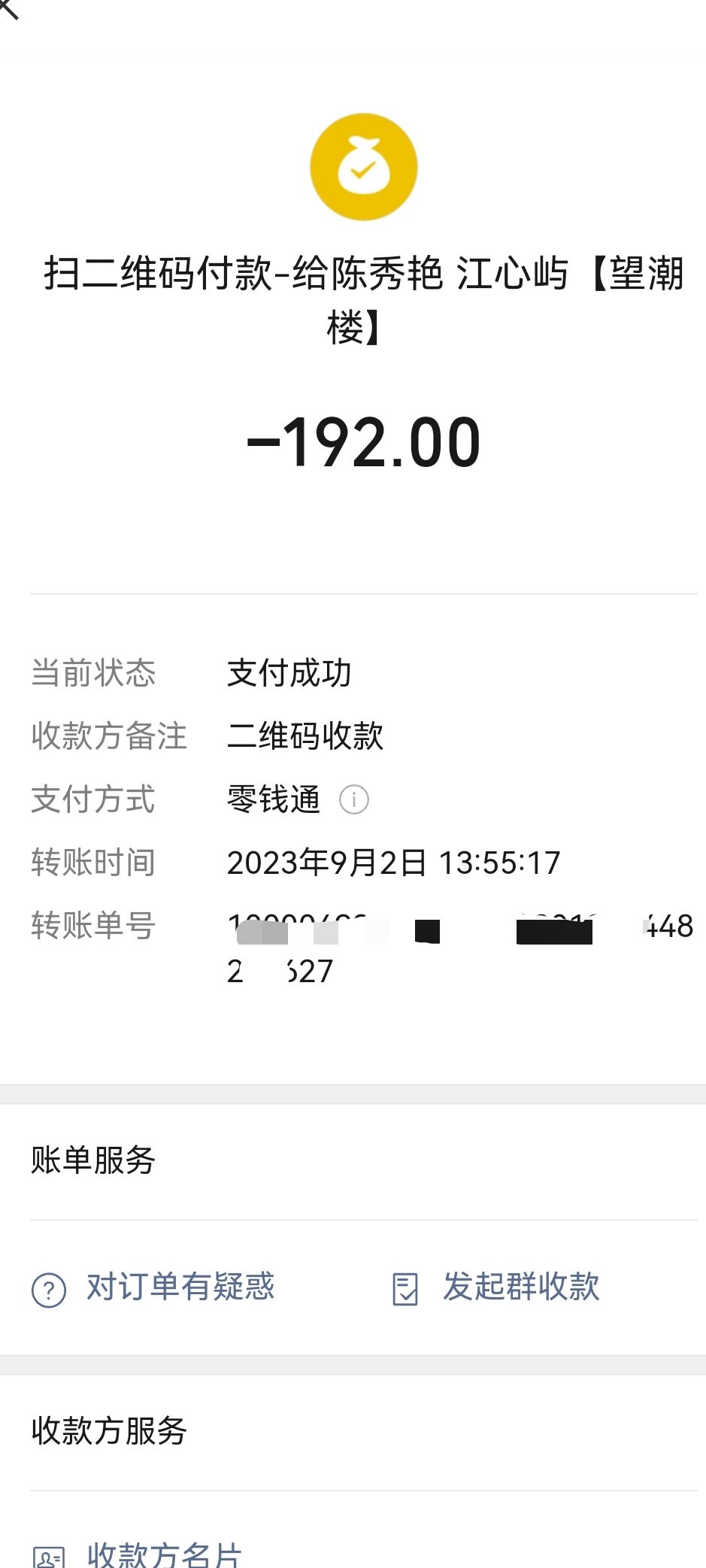Tap 对订单有疑惑 for order help
Image resolution: width=706 pixels, height=1568 pixels.
click(x=153, y=1287)
